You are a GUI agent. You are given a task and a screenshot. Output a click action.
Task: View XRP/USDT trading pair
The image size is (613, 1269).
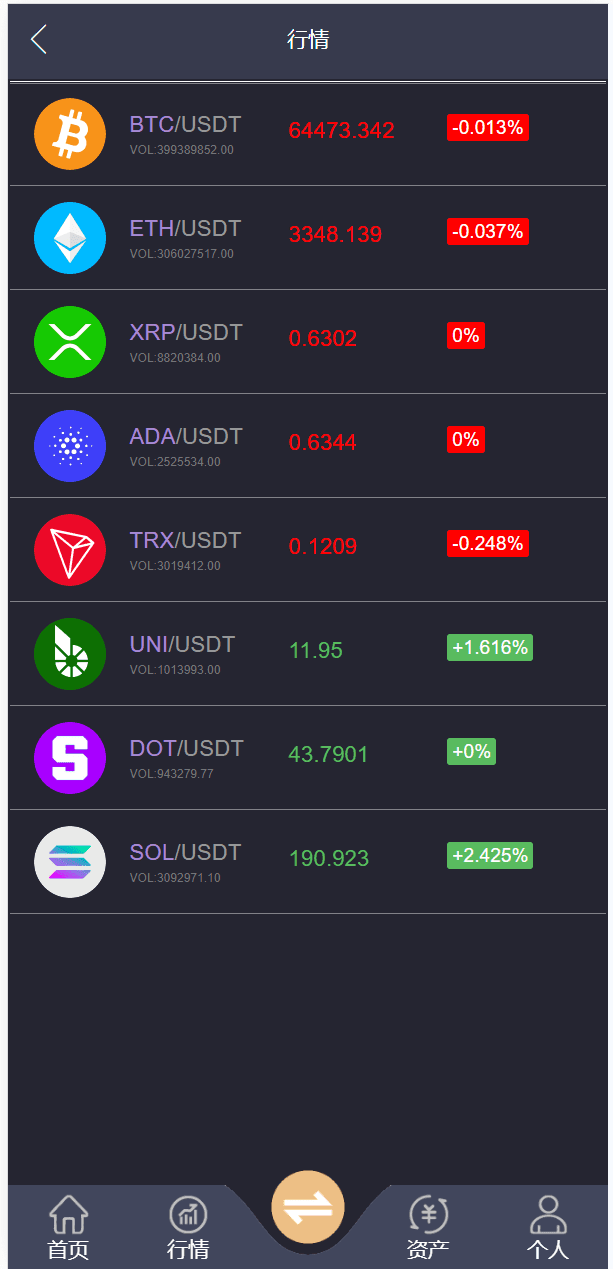pyautogui.click(x=185, y=342)
